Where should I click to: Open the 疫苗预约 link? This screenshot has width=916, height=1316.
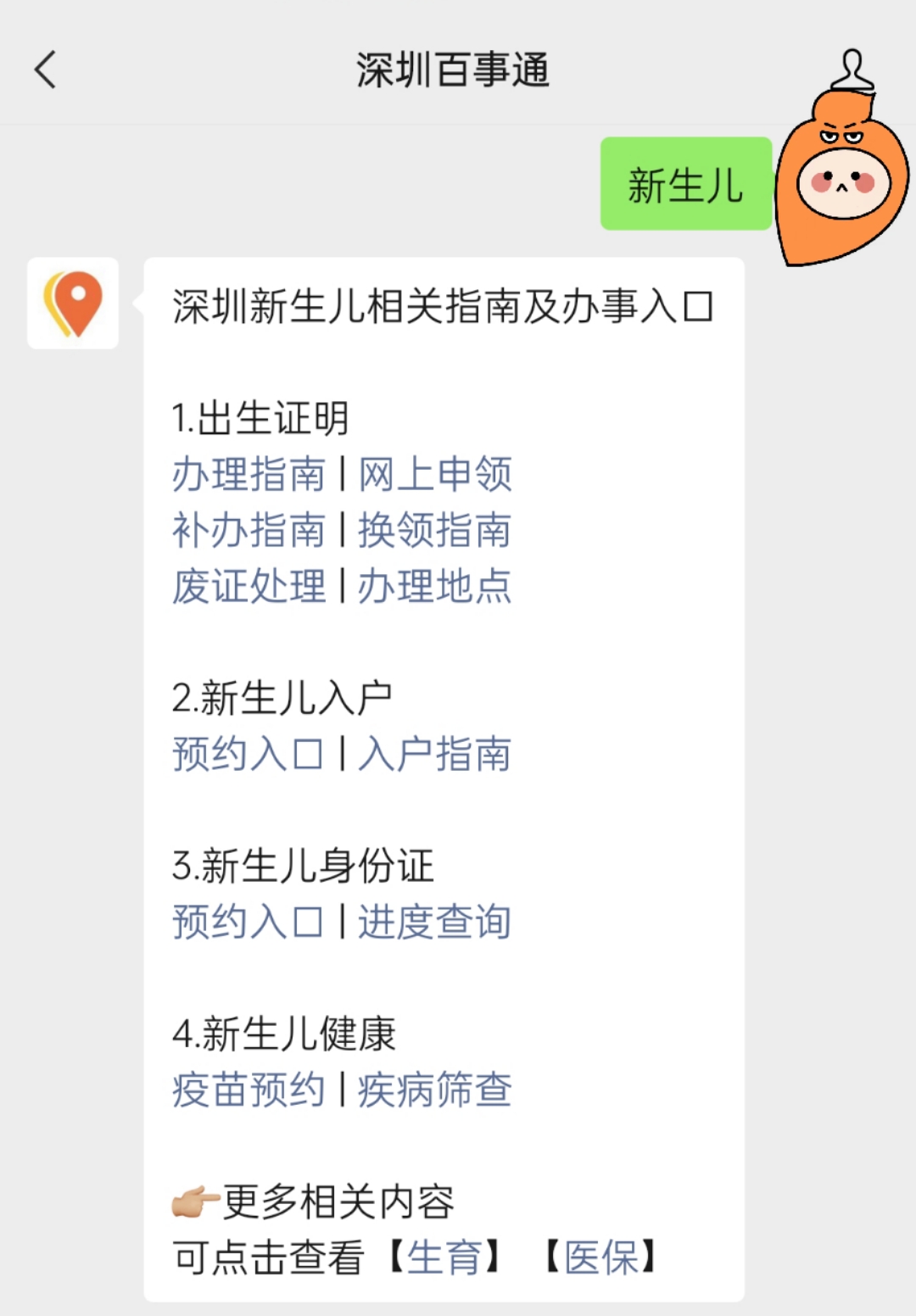248,1090
